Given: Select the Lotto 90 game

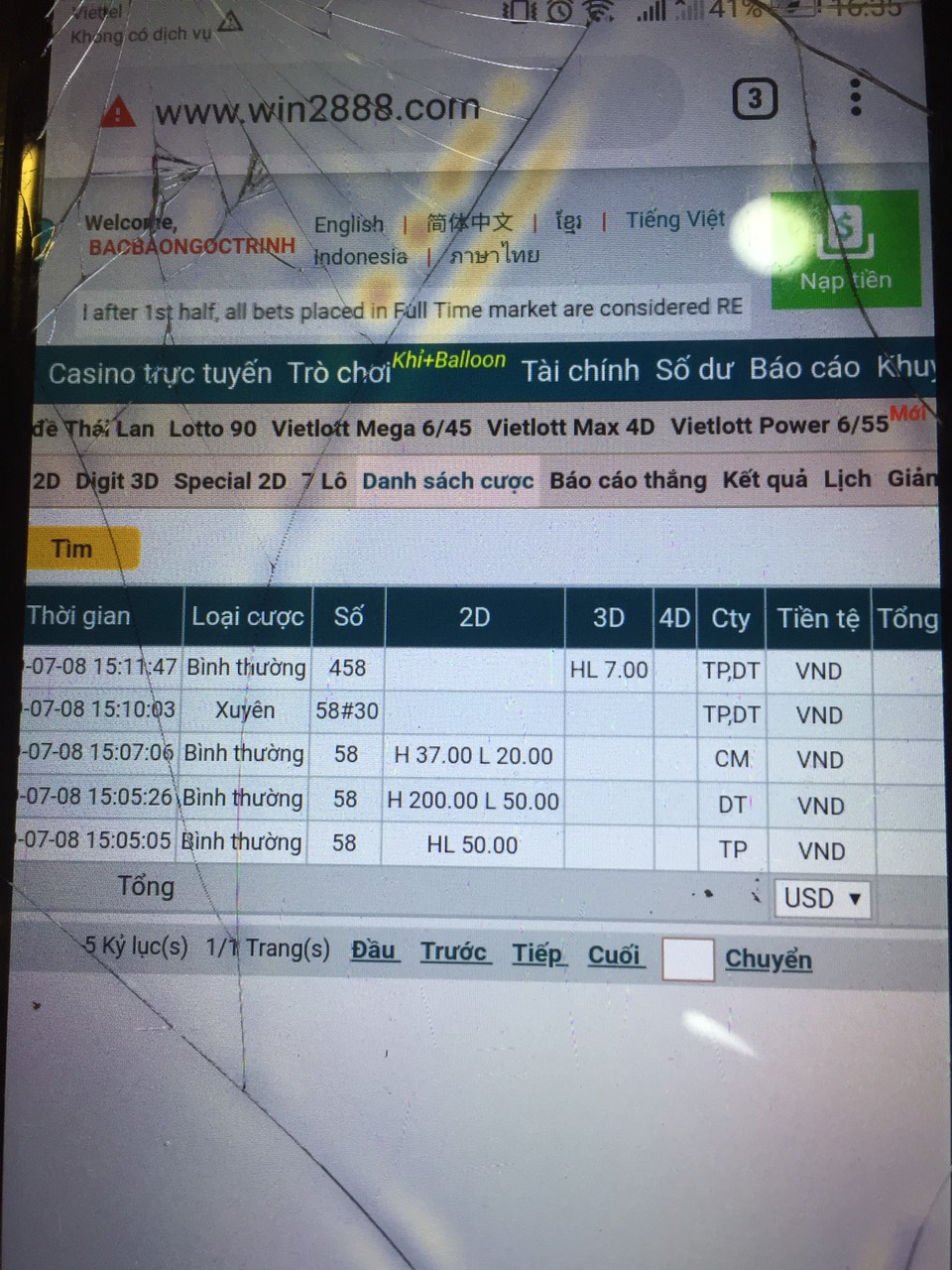Looking at the screenshot, I should (212, 429).
